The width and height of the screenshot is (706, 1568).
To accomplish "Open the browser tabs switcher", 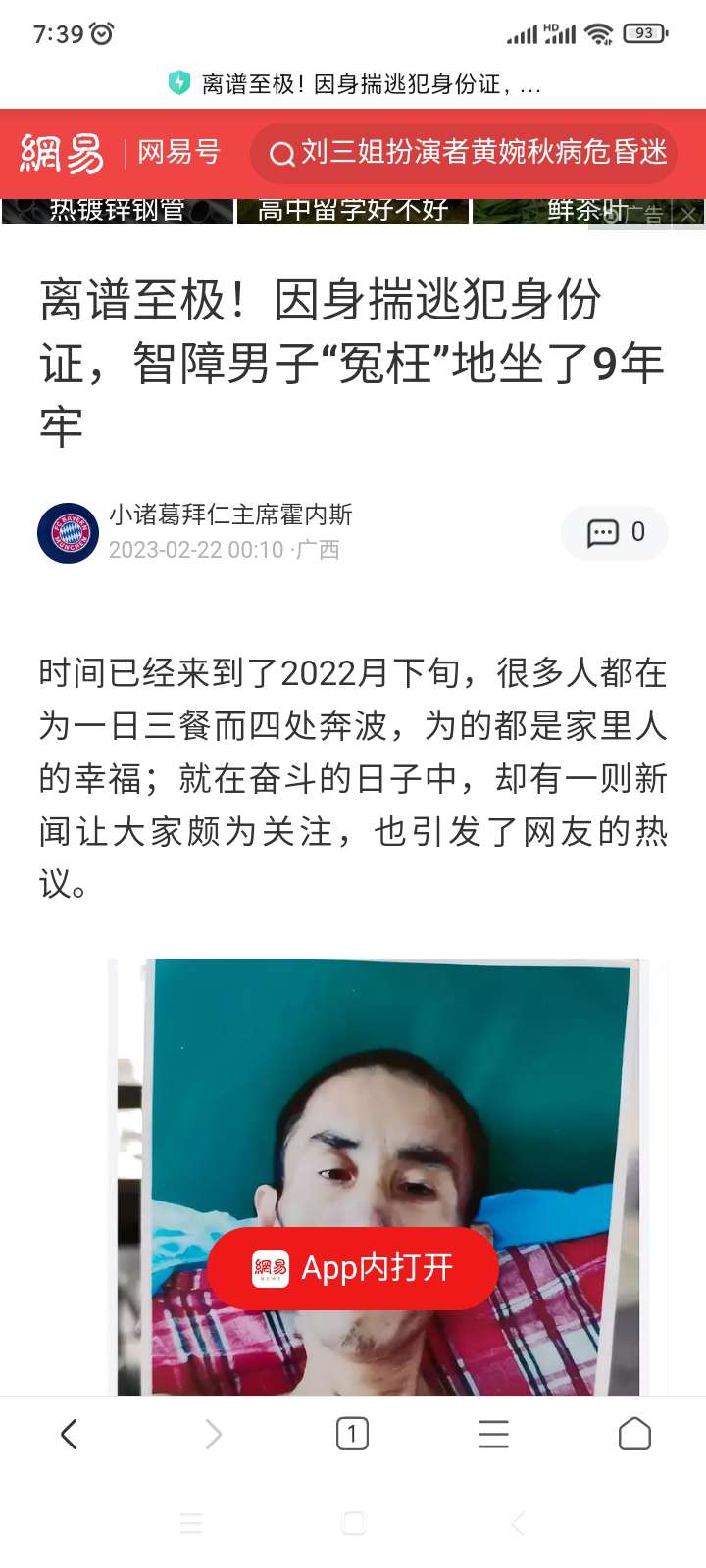I will pos(352,1434).
